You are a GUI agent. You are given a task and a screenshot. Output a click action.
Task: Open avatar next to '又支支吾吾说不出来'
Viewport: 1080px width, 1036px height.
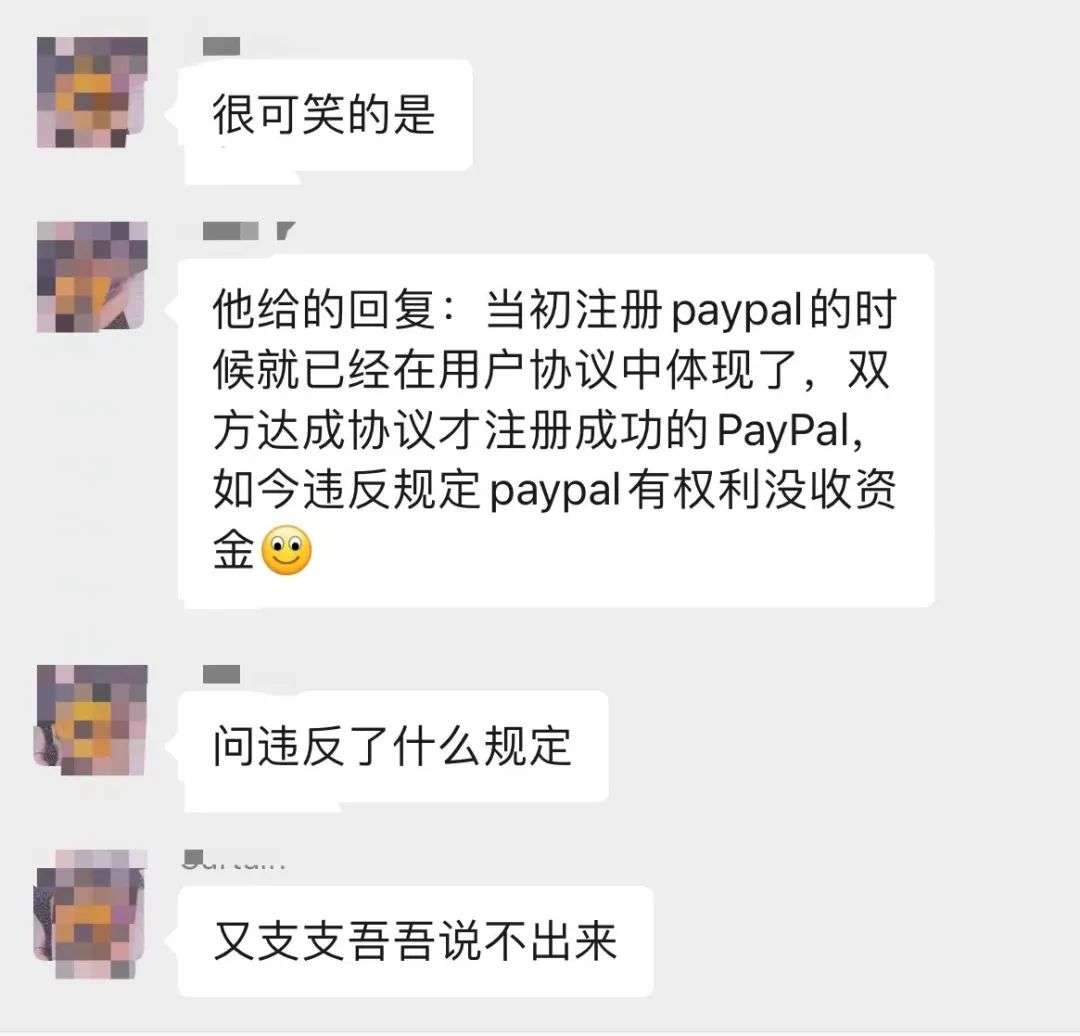[91, 905]
